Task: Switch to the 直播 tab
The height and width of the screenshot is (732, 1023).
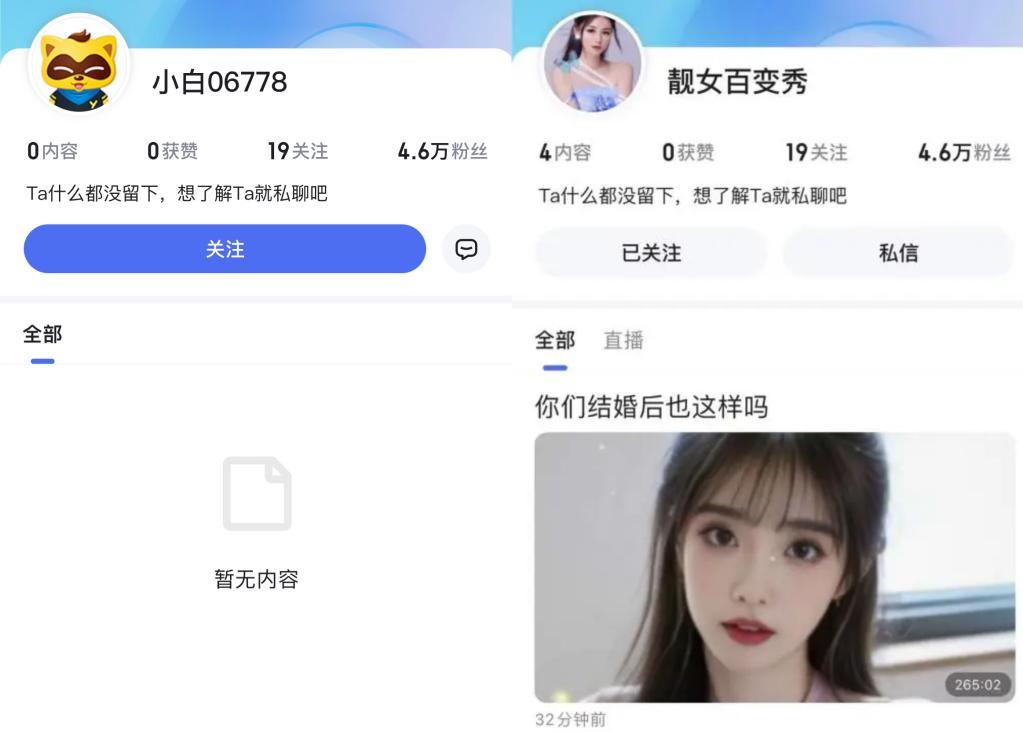Action: (623, 340)
